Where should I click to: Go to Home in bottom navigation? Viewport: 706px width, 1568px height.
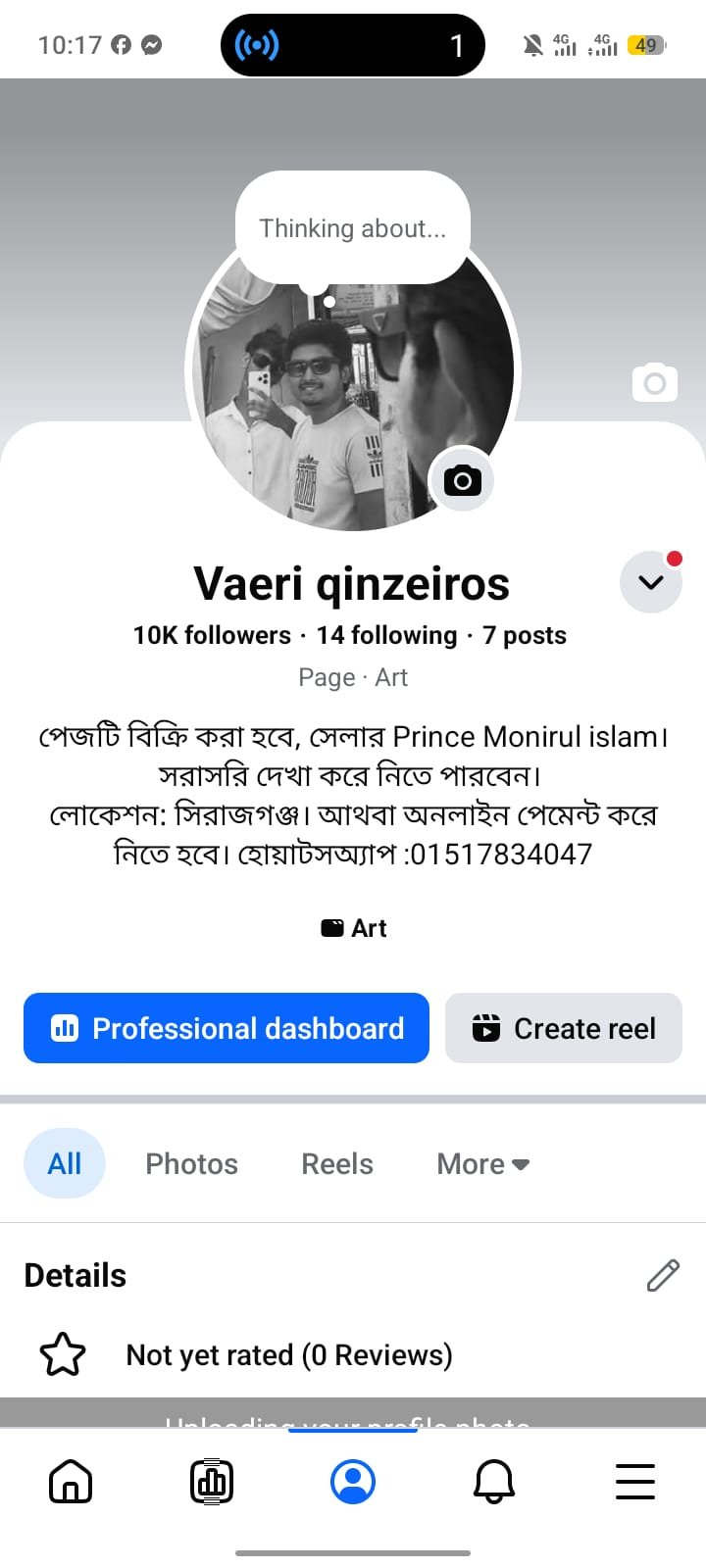click(x=71, y=1481)
